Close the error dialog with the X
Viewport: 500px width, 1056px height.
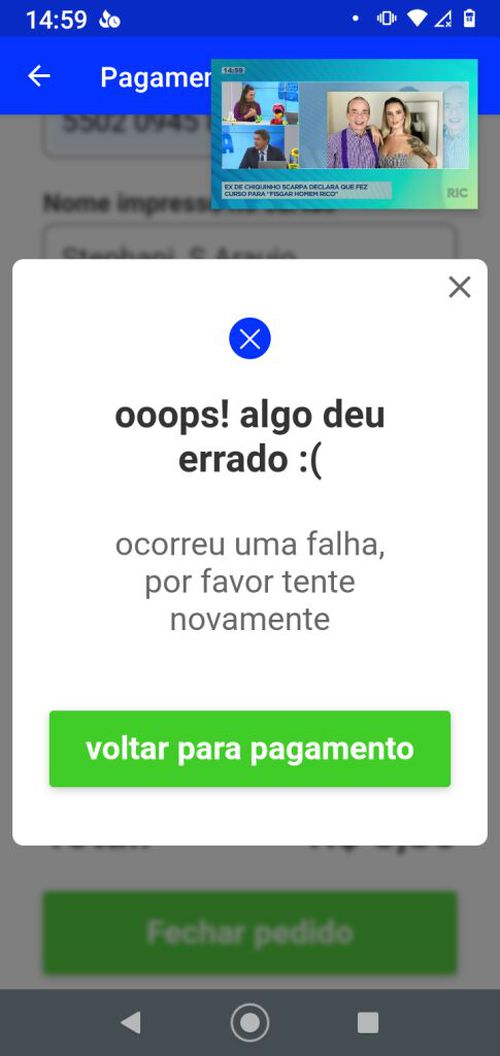460,288
